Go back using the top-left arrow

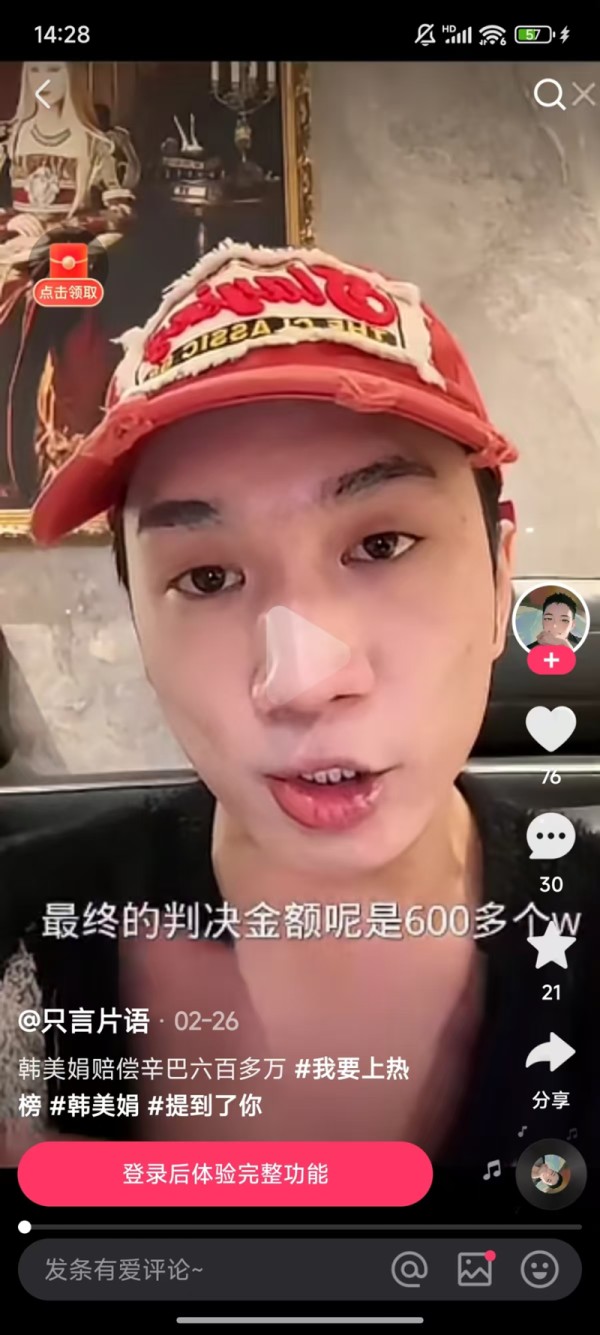point(42,95)
